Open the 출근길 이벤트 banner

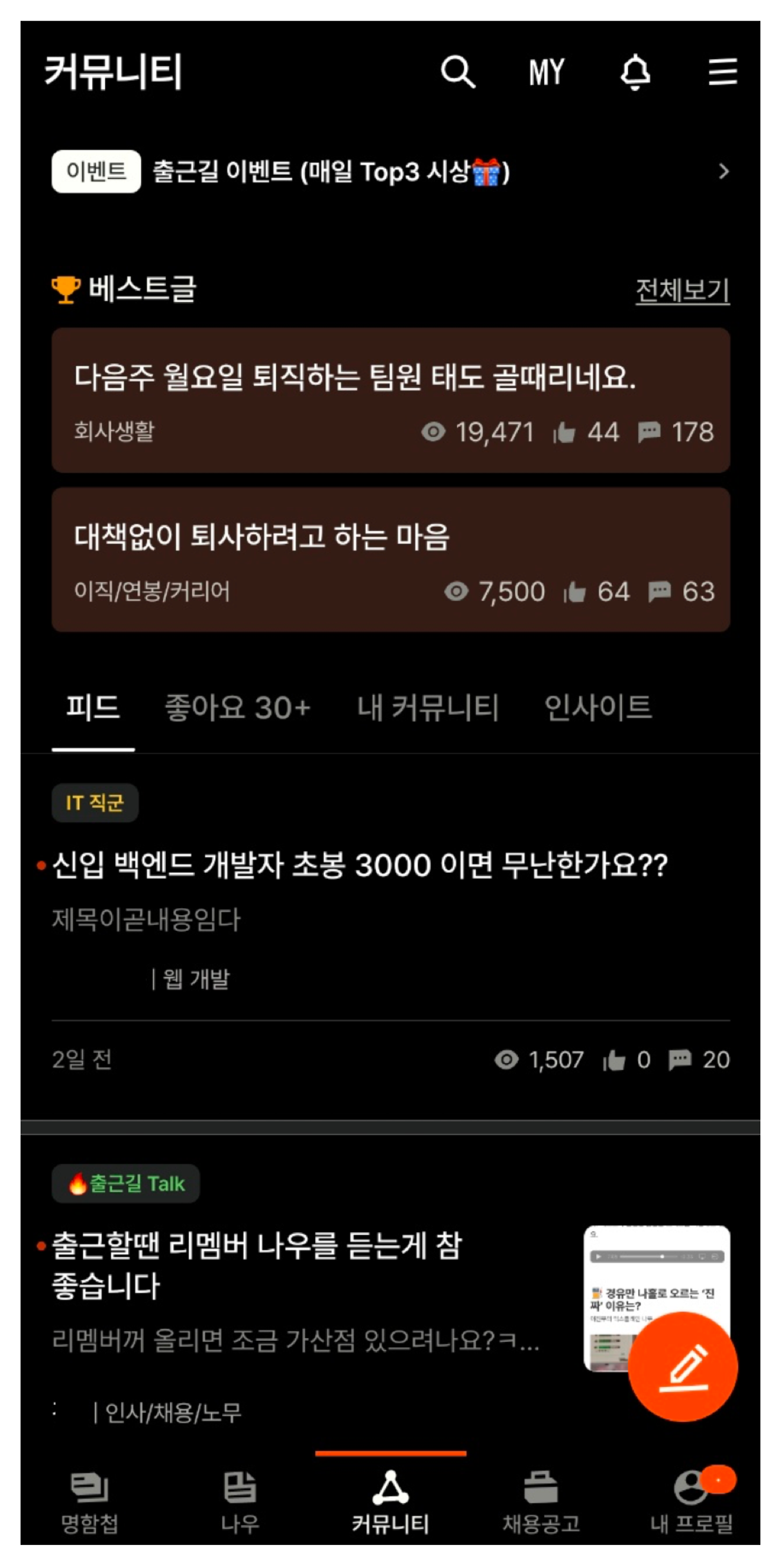click(391, 172)
